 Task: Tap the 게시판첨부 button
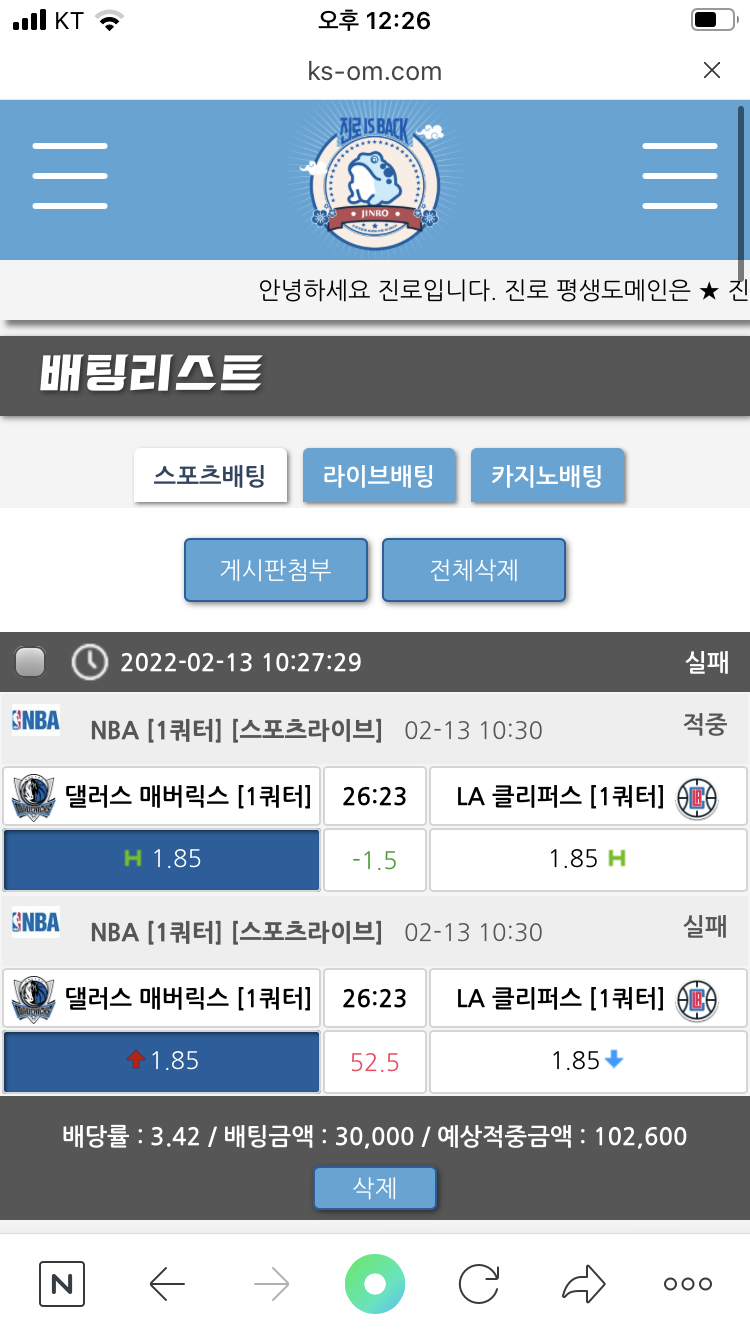coord(276,570)
